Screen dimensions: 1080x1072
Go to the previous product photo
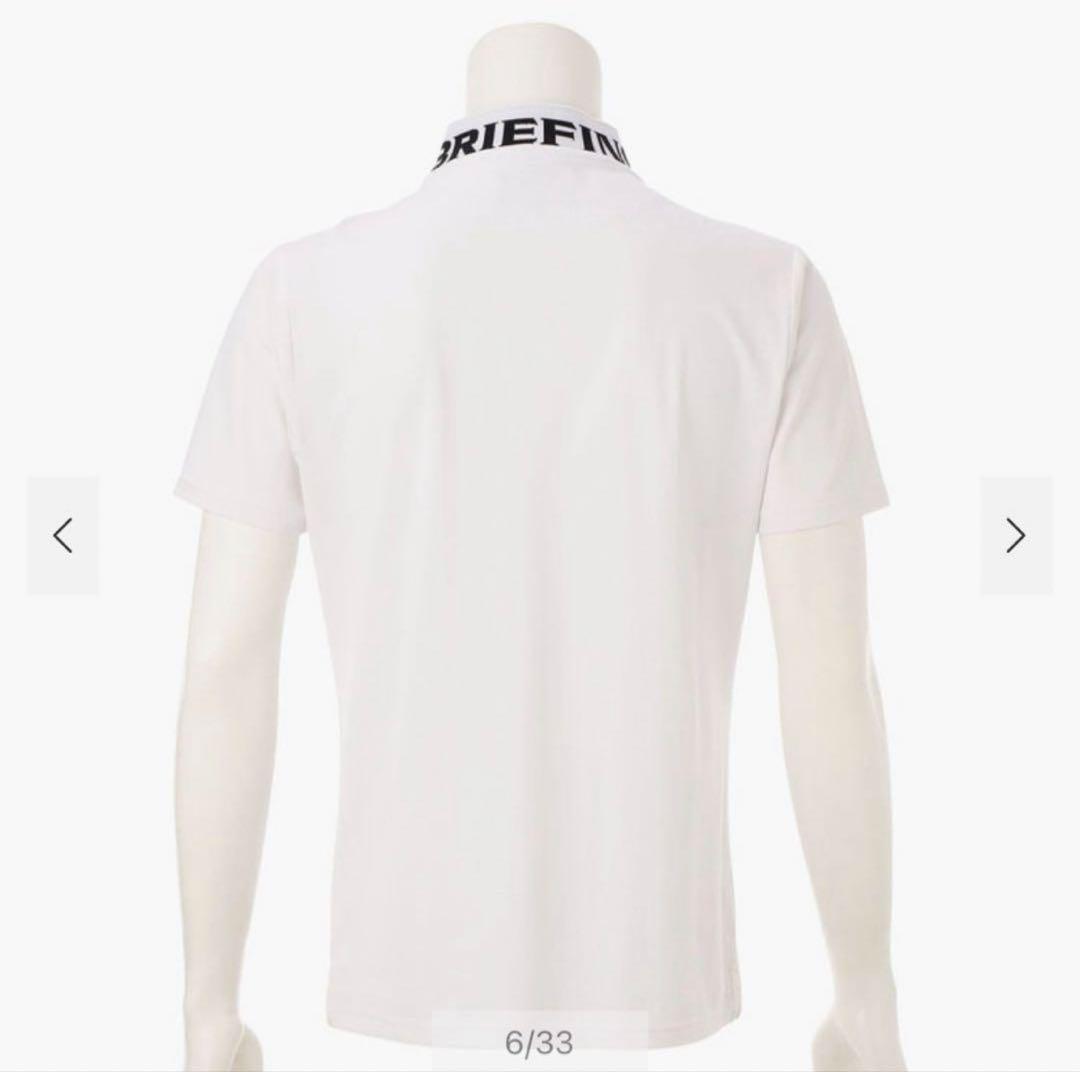[x=63, y=536]
